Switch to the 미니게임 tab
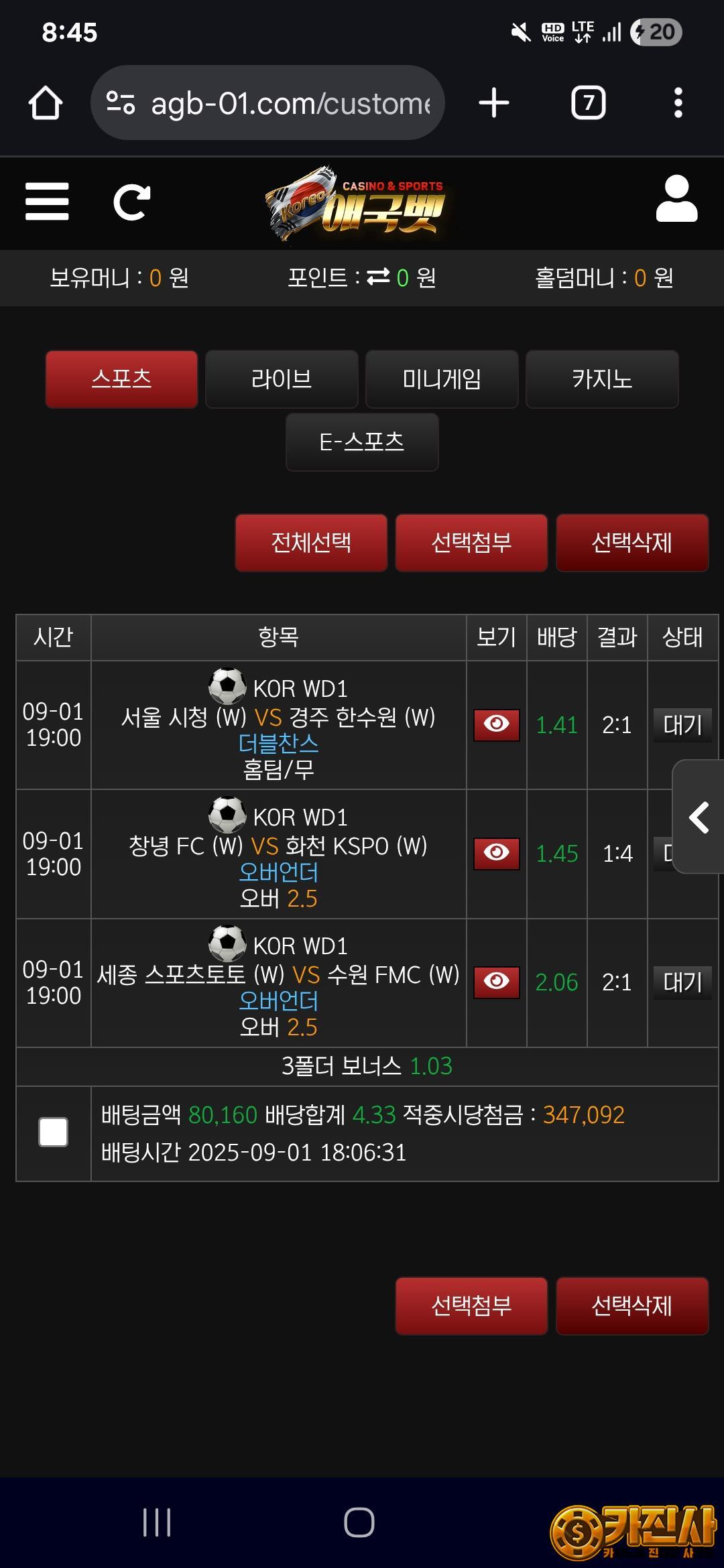Viewport: 724px width, 1568px height. coord(442,379)
